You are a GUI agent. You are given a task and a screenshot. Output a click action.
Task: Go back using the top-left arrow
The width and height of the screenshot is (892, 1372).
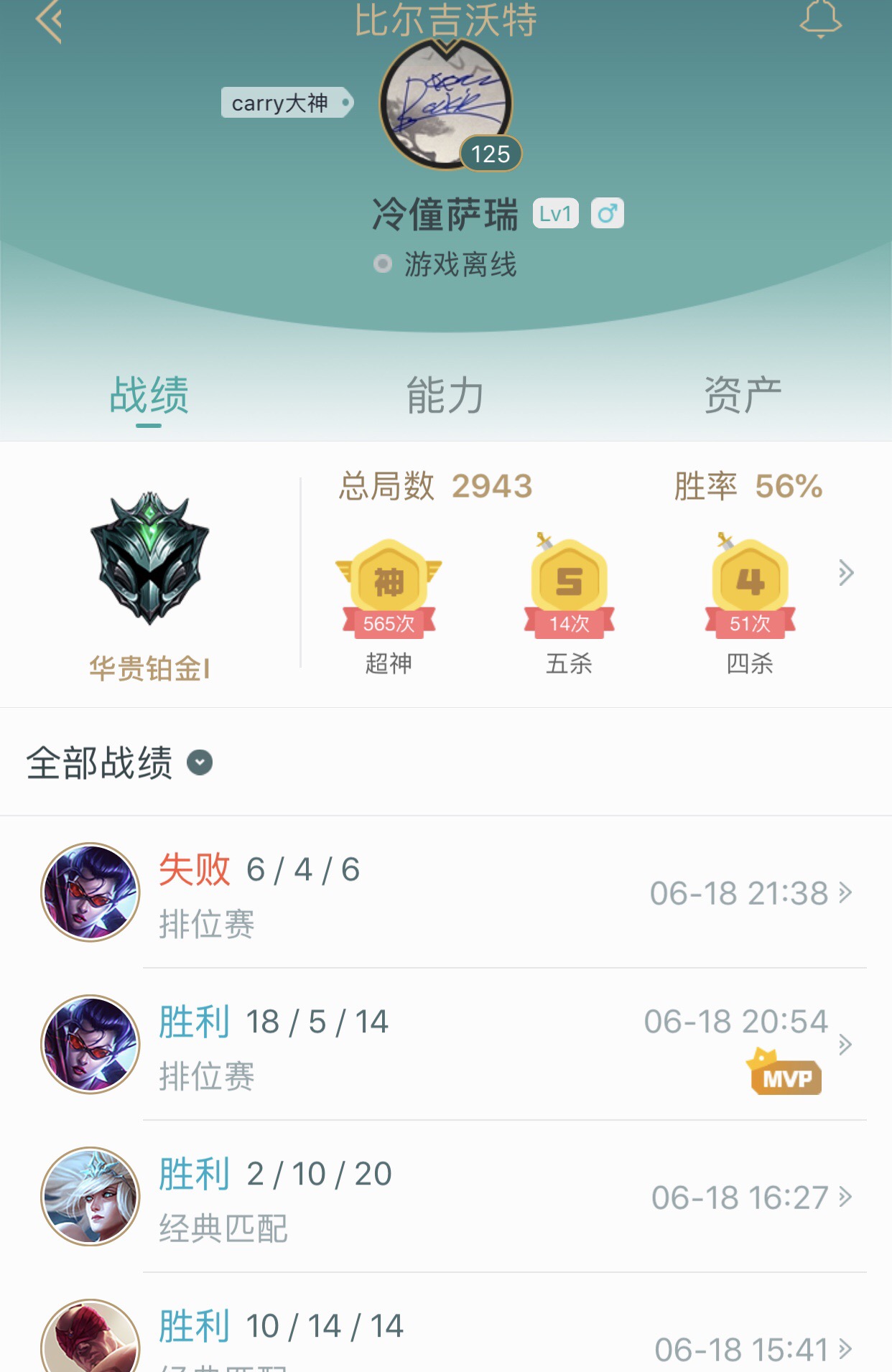tap(49, 22)
